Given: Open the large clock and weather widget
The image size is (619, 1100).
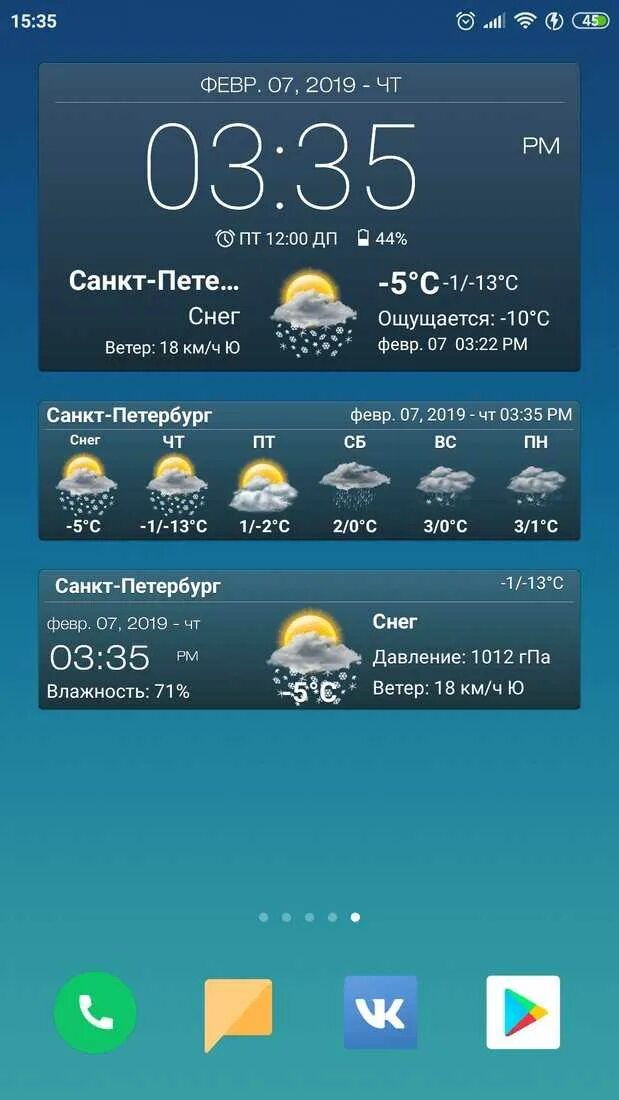Looking at the screenshot, I should click(310, 217).
